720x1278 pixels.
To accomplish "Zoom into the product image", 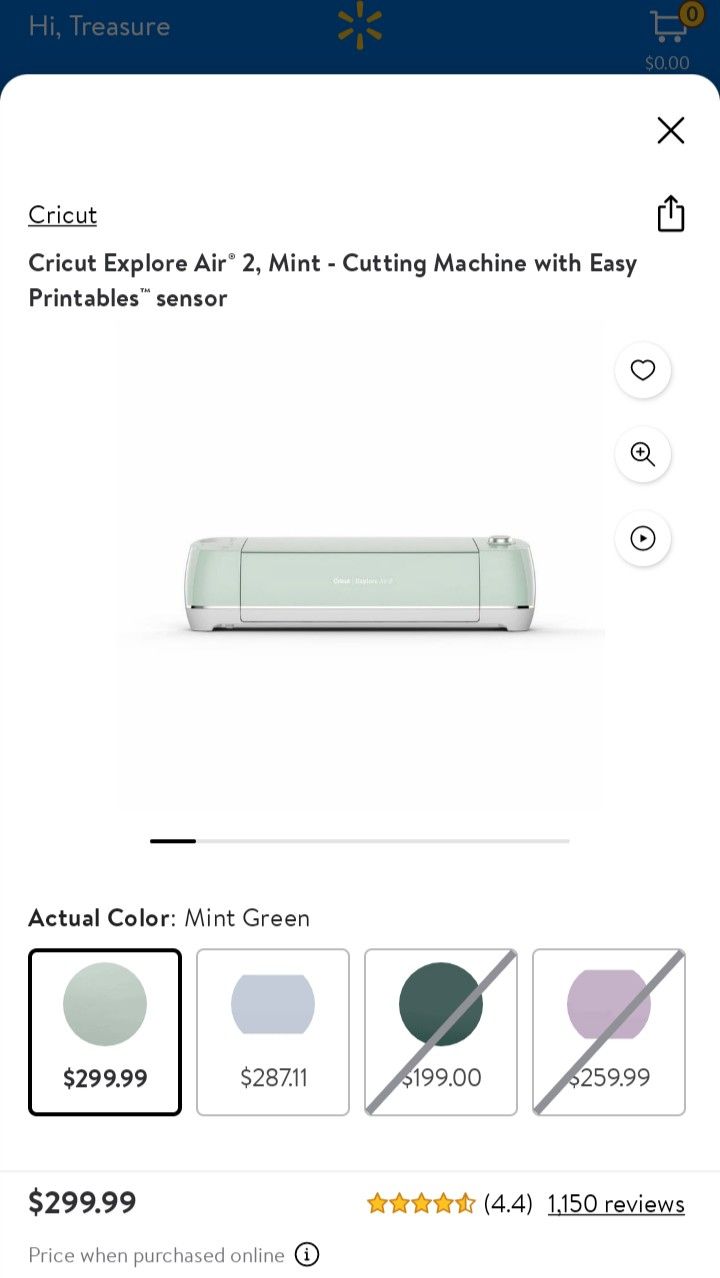I will pos(642,454).
